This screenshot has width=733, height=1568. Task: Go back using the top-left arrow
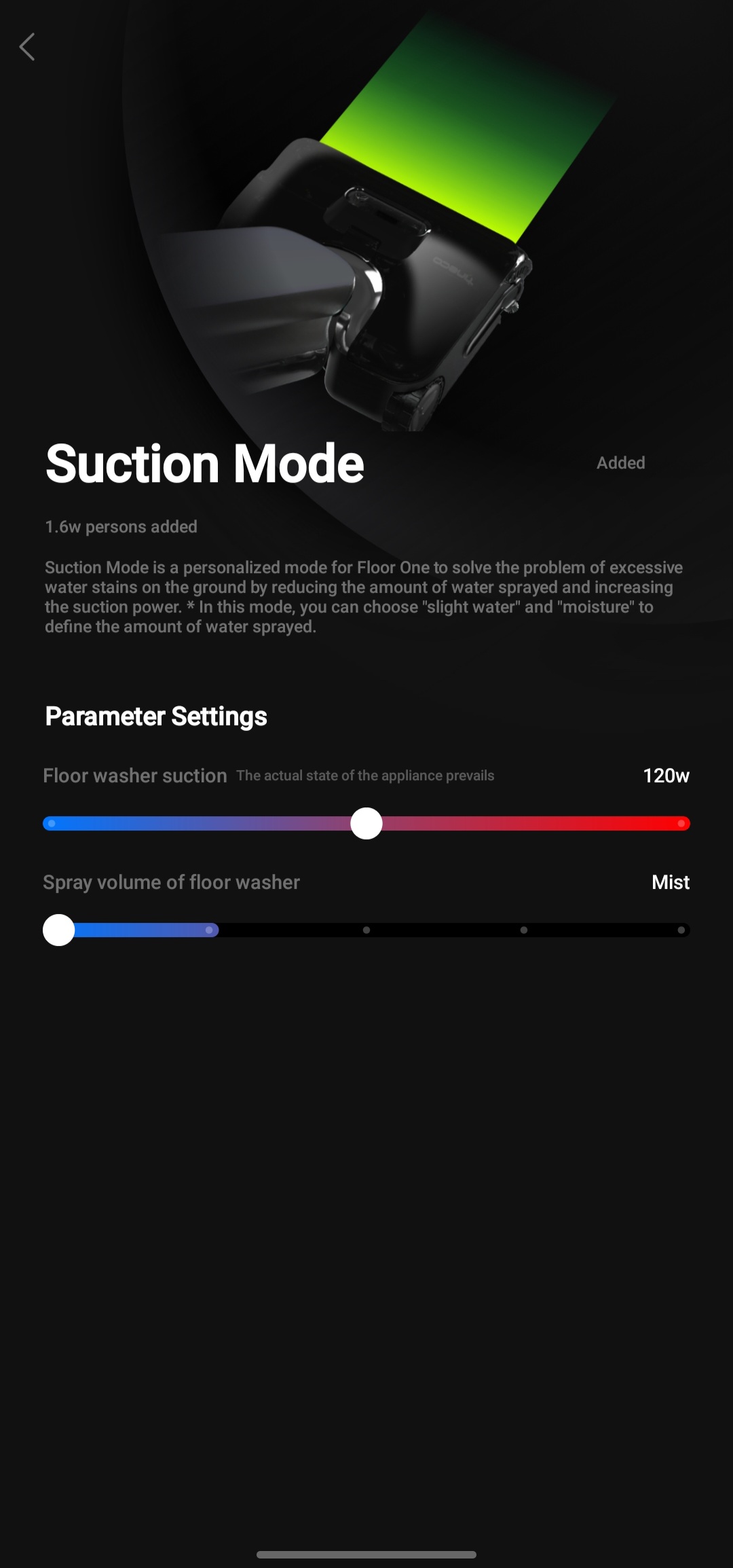27,47
